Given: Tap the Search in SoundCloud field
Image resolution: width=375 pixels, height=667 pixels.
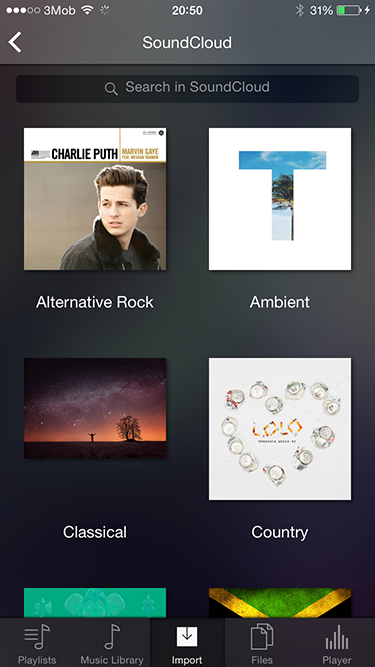Looking at the screenshot, I should pos(188,88).
